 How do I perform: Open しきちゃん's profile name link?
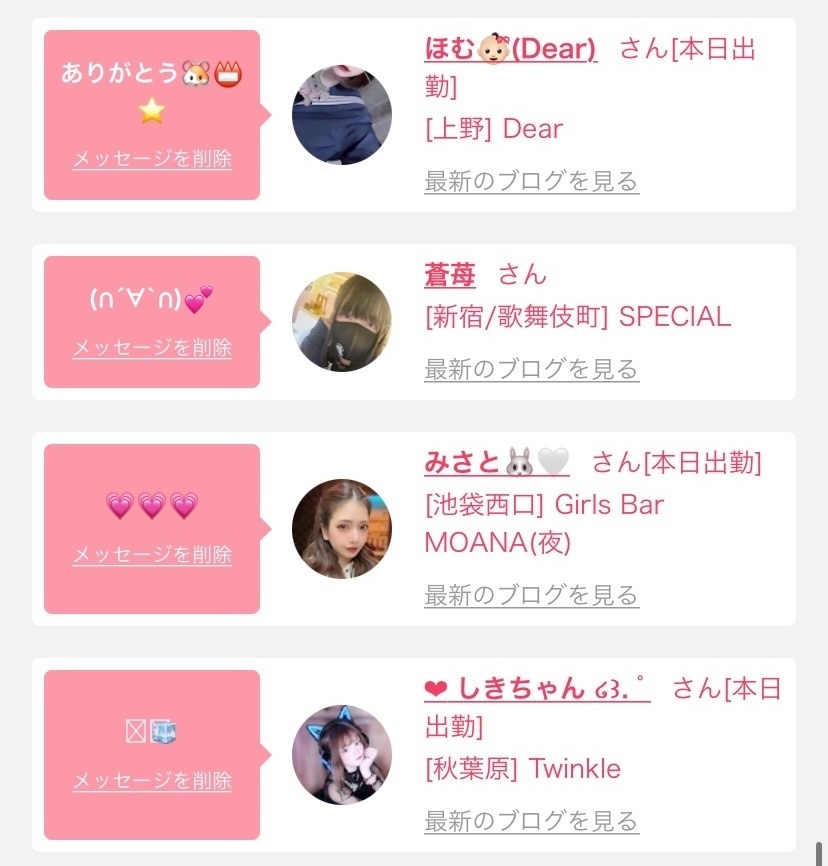pos(536,688)
